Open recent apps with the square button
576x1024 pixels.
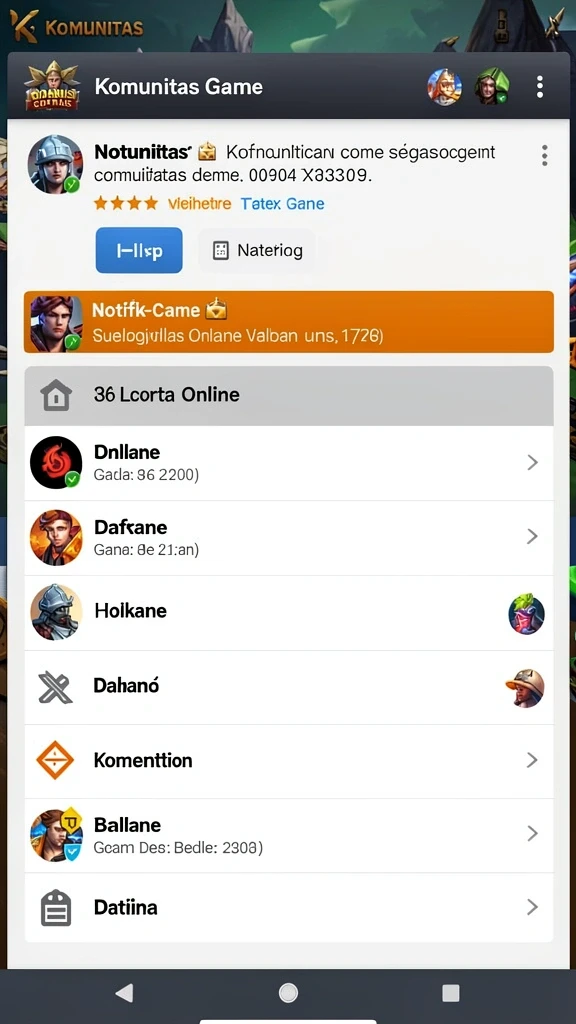pyautogui.click(x=451, y=993)
